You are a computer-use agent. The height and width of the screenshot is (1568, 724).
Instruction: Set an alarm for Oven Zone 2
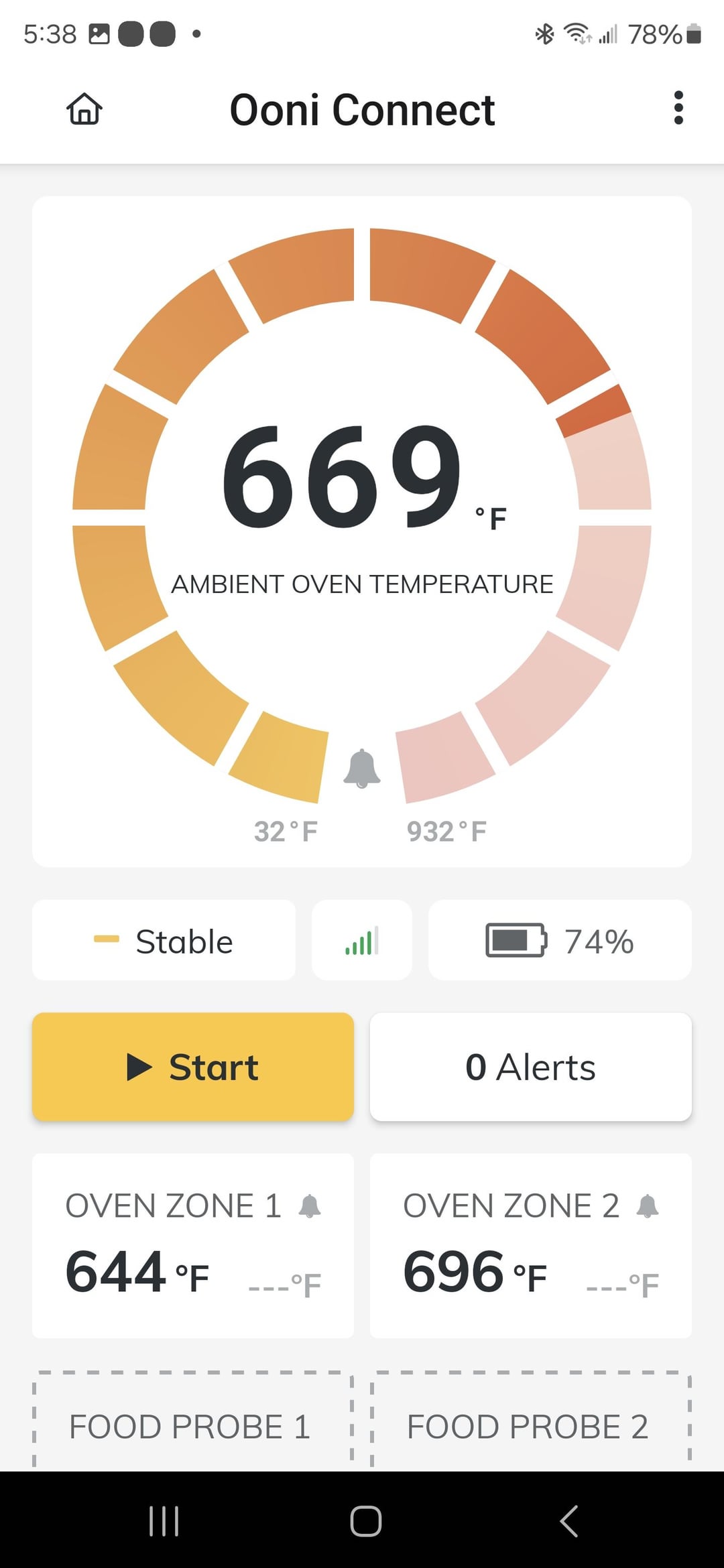648,1206
